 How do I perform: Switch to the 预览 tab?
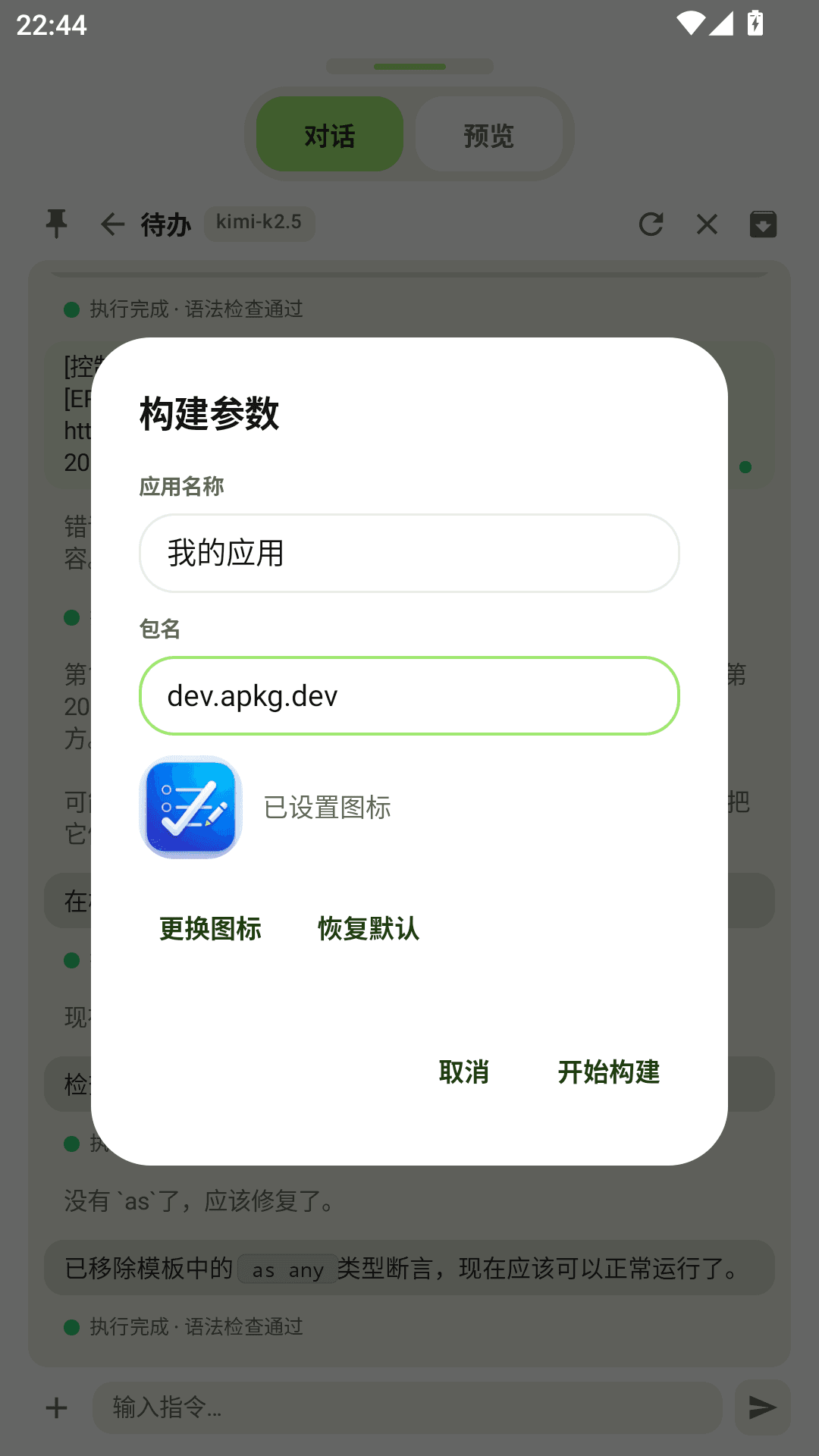click(488, 134)
